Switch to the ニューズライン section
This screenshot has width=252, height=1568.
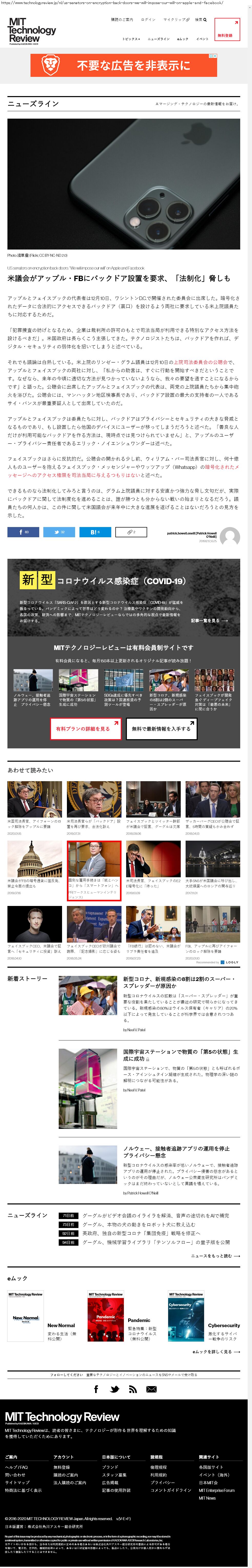click(158, 39)
